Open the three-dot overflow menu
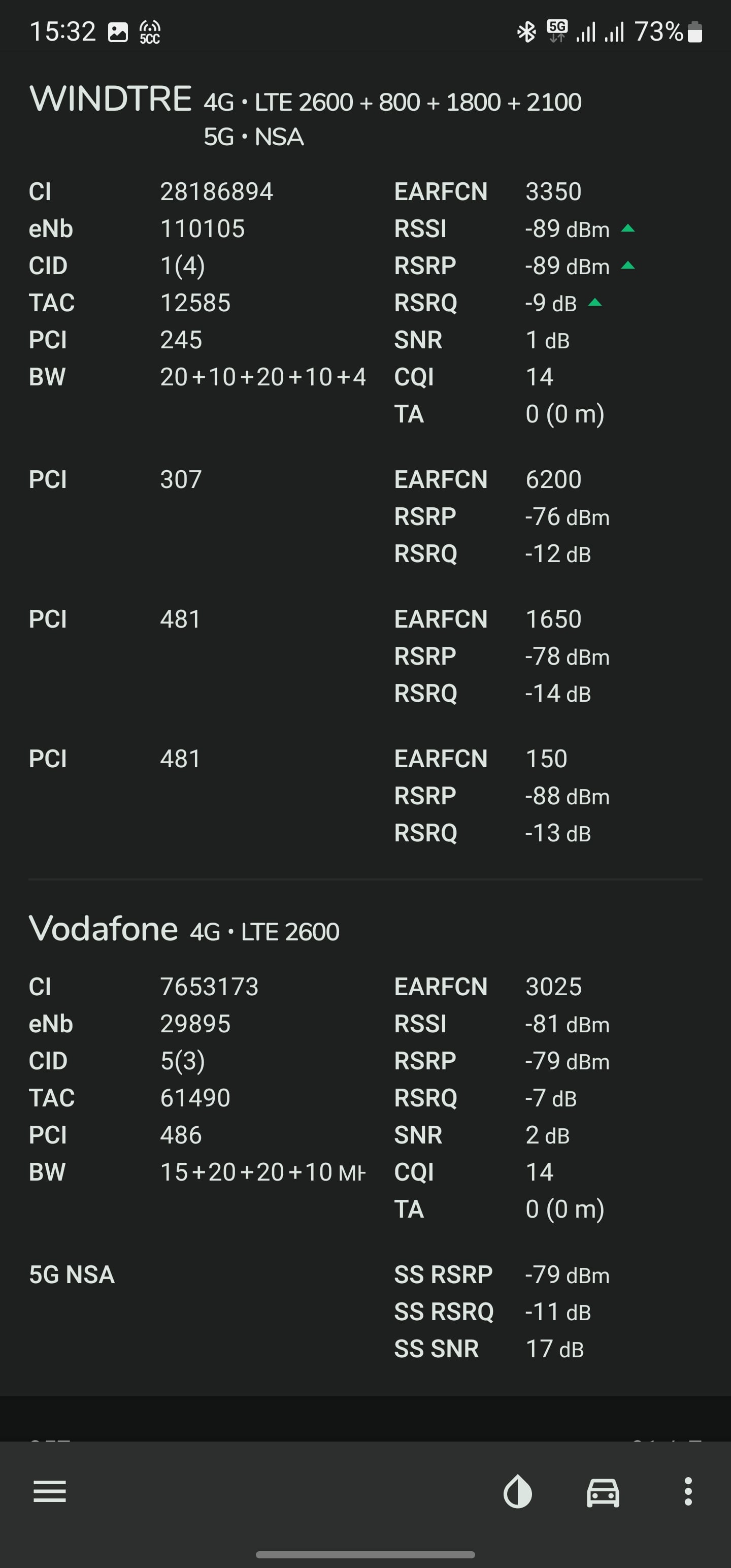This screenshot has width=731, height=1568. pos(688,1492)
